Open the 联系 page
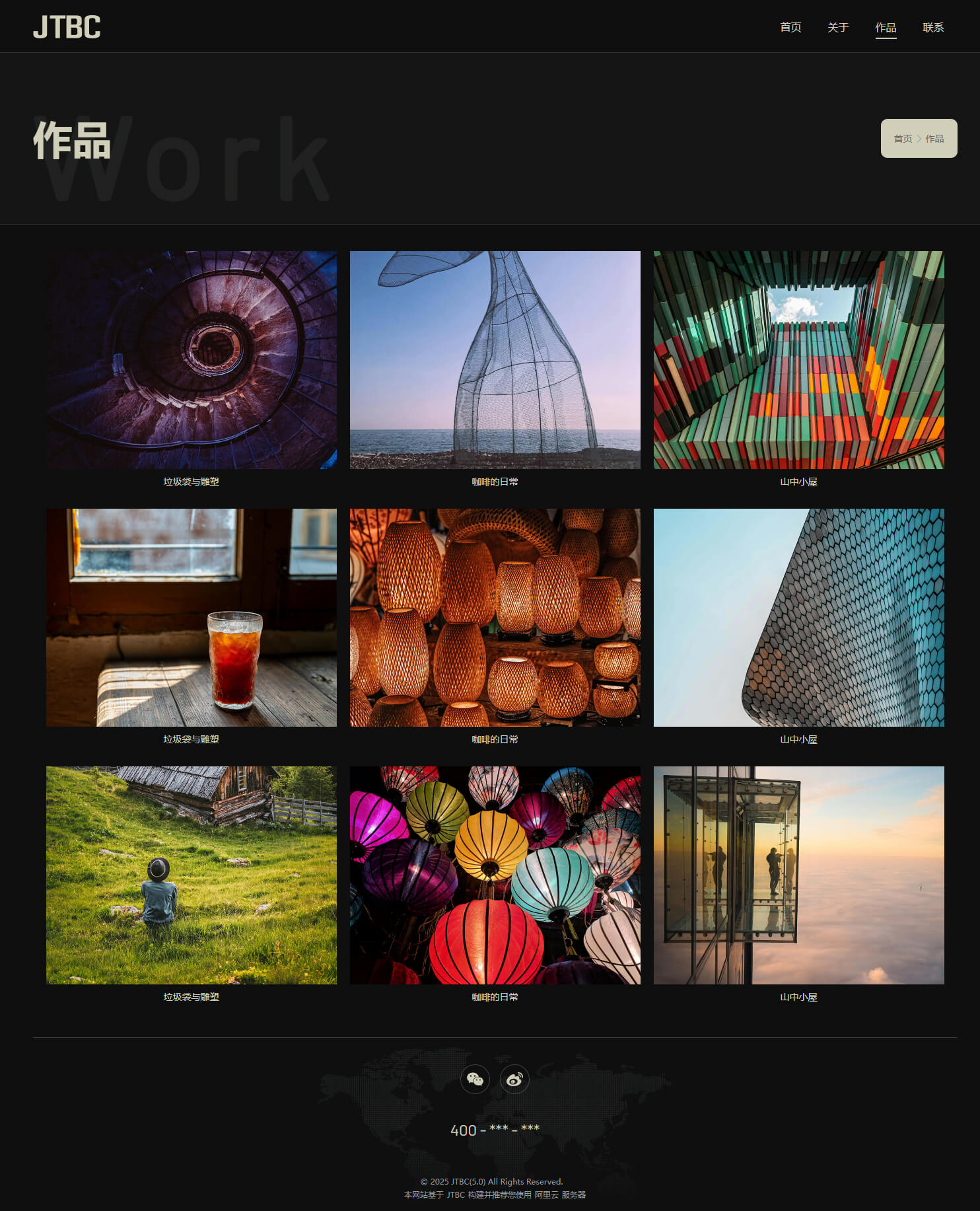The width and height of the screenshot is (980, 1211). (x=932, y=27)
